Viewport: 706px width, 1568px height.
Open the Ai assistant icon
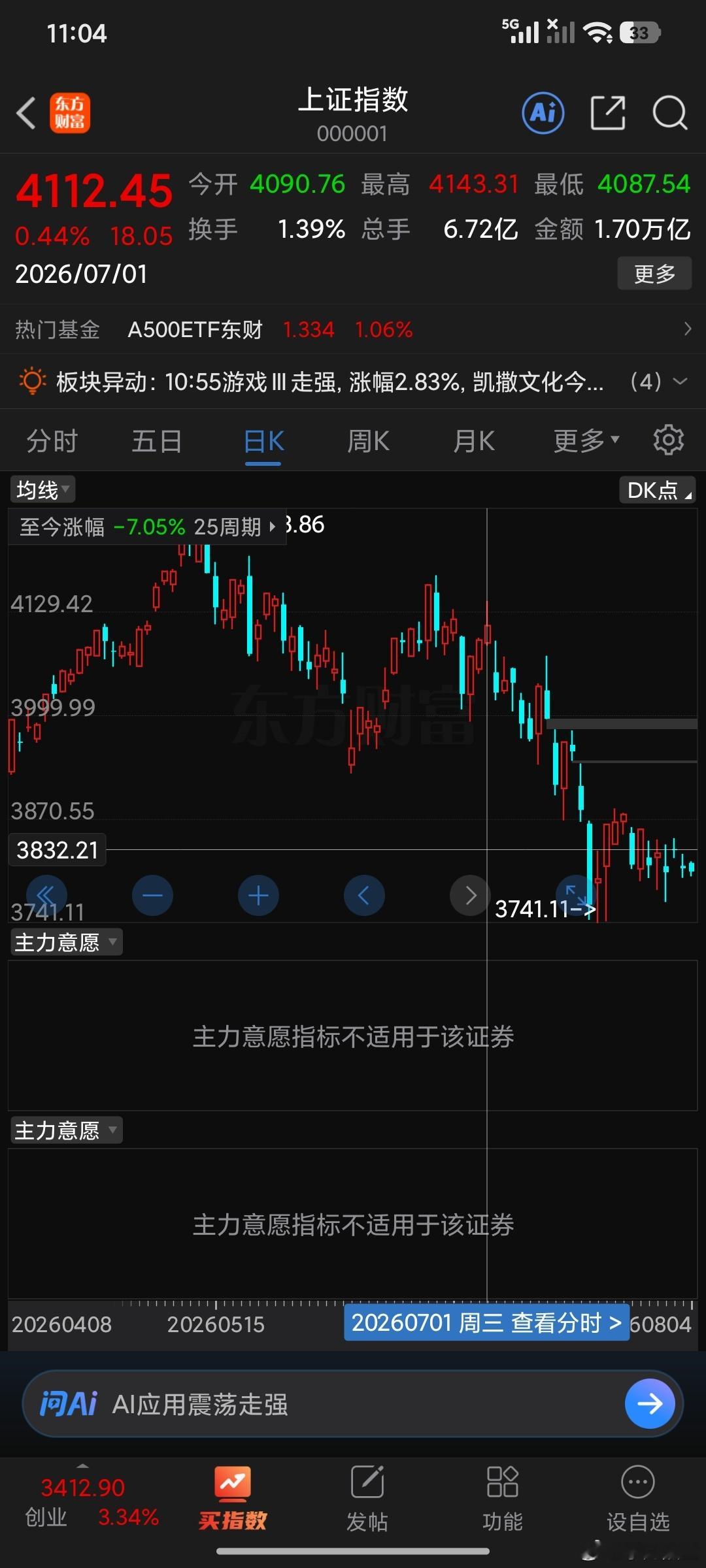click(543, 113)
